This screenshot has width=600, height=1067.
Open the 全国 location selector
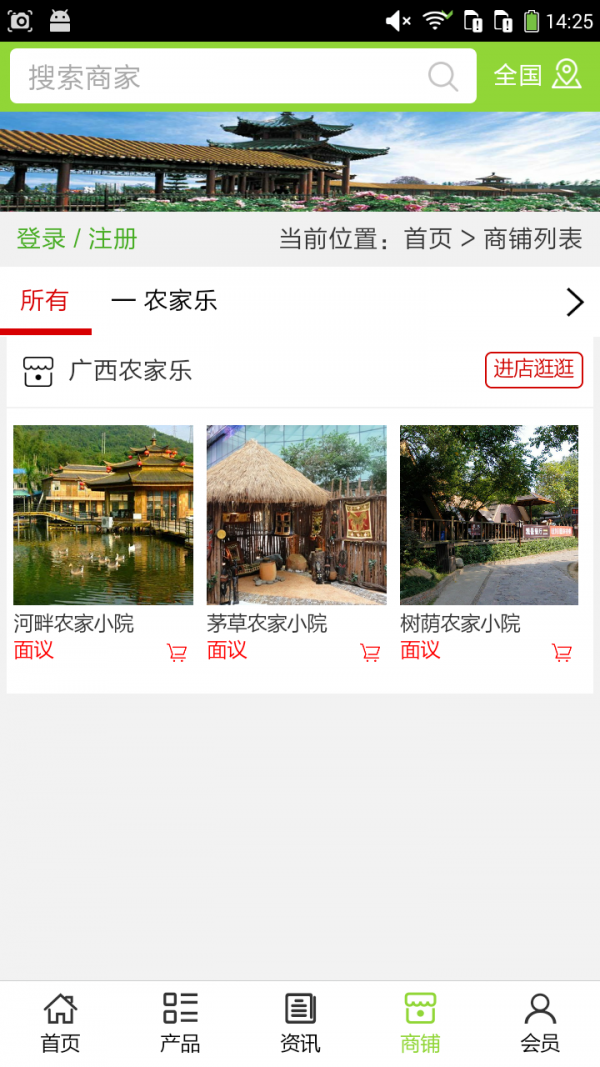pos(537,75)
